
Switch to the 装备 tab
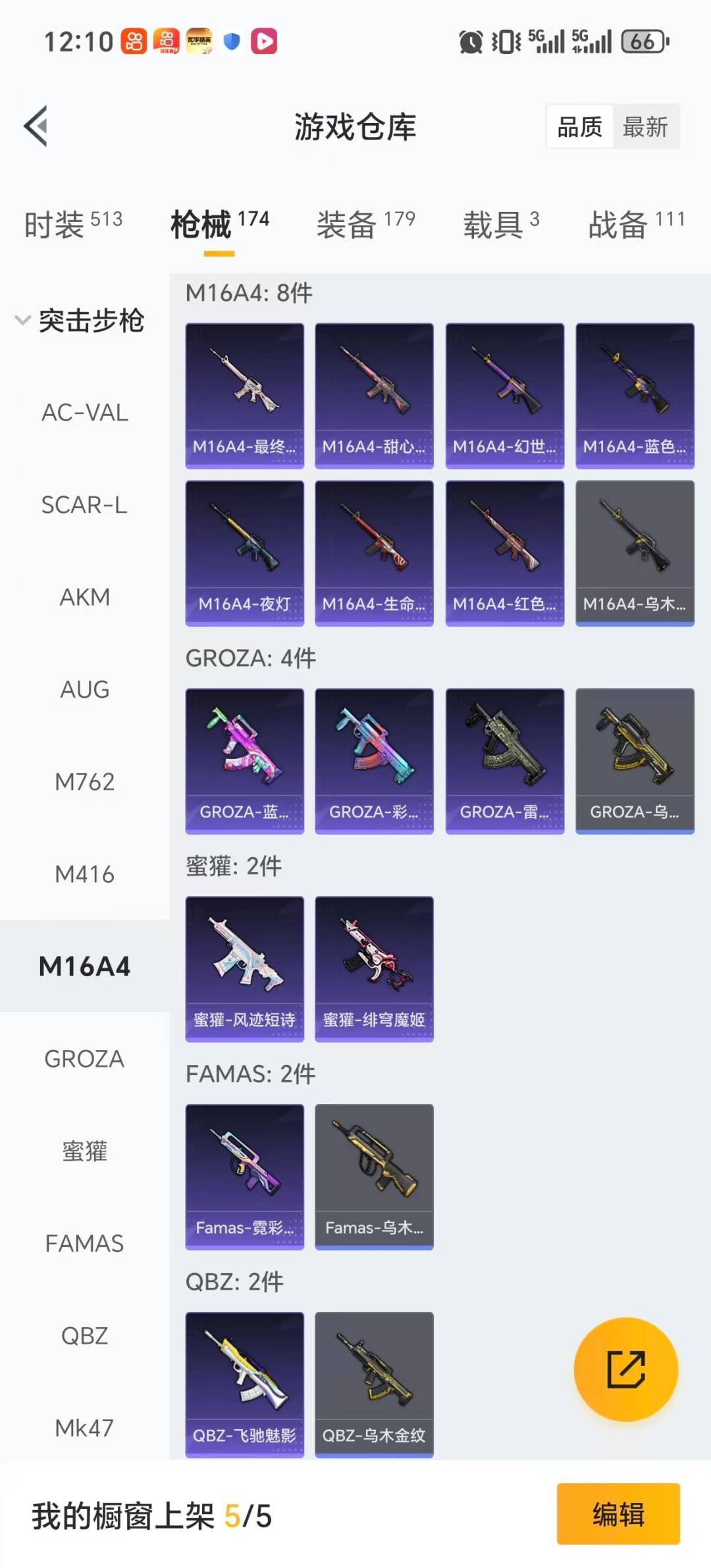tap(365, 224)
